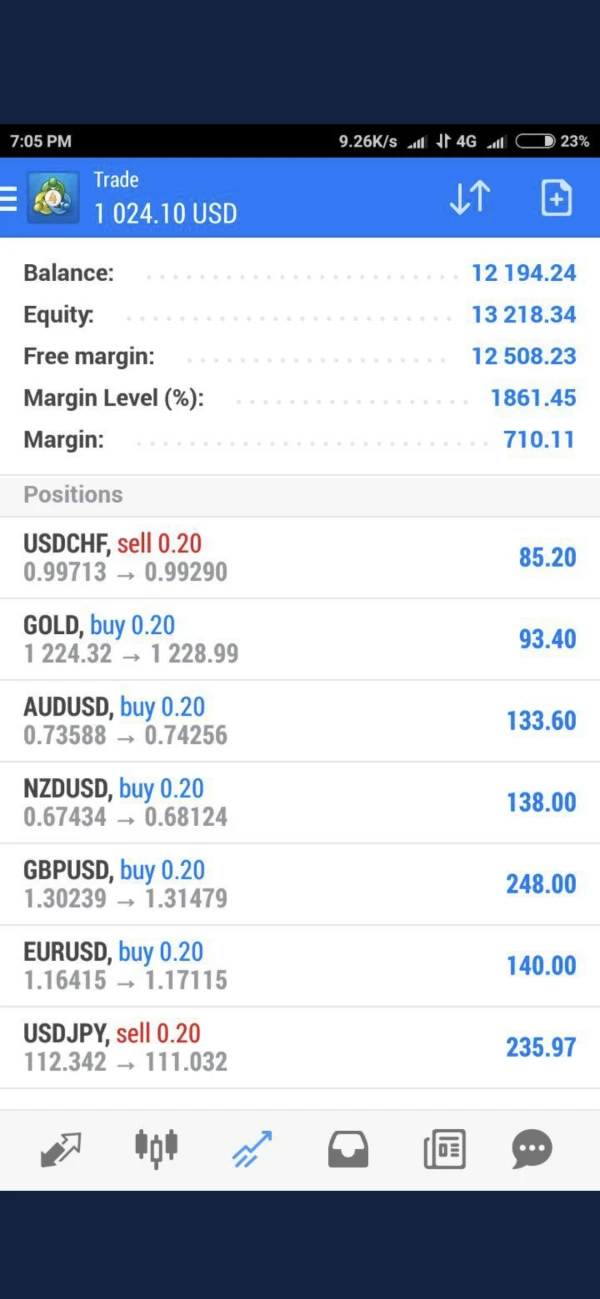The image size is (600, 1299).
Task: Open the GBPUSD buy position
Action: [x=300, y=884]
